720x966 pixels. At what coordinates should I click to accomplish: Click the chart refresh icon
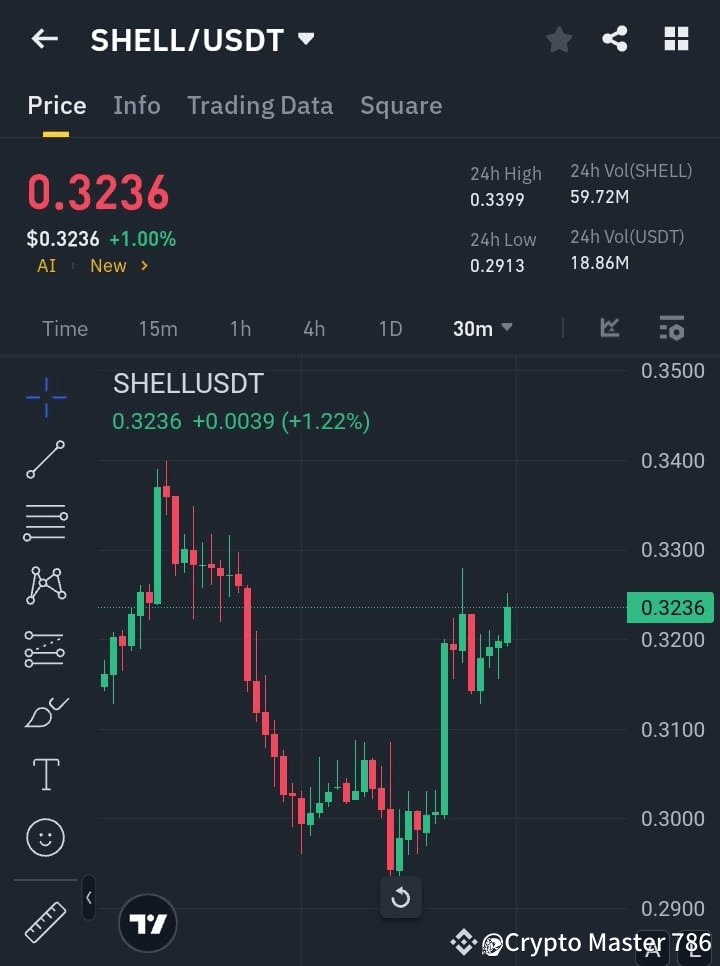[x=401, y=898]
